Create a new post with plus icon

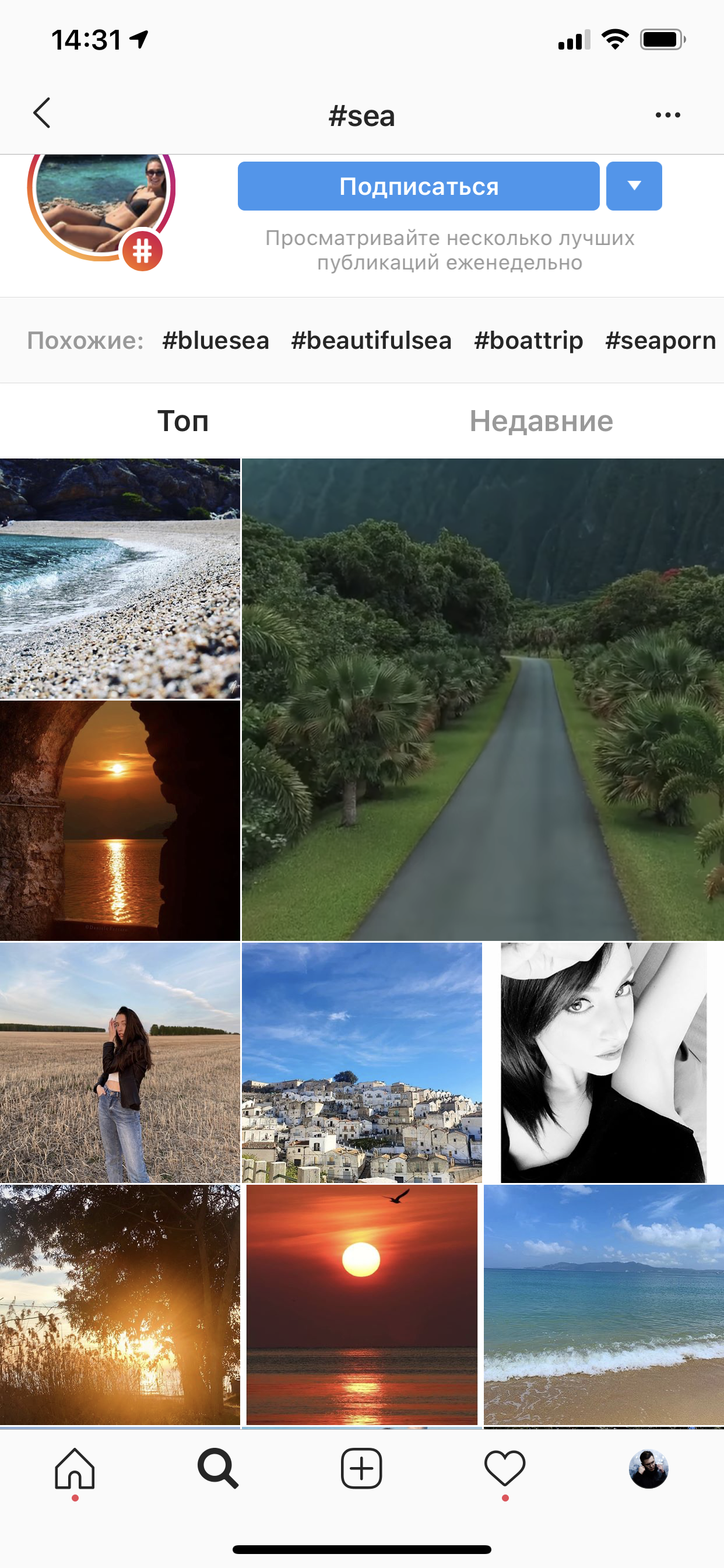pyautogui.click(x=361, y=1468)
